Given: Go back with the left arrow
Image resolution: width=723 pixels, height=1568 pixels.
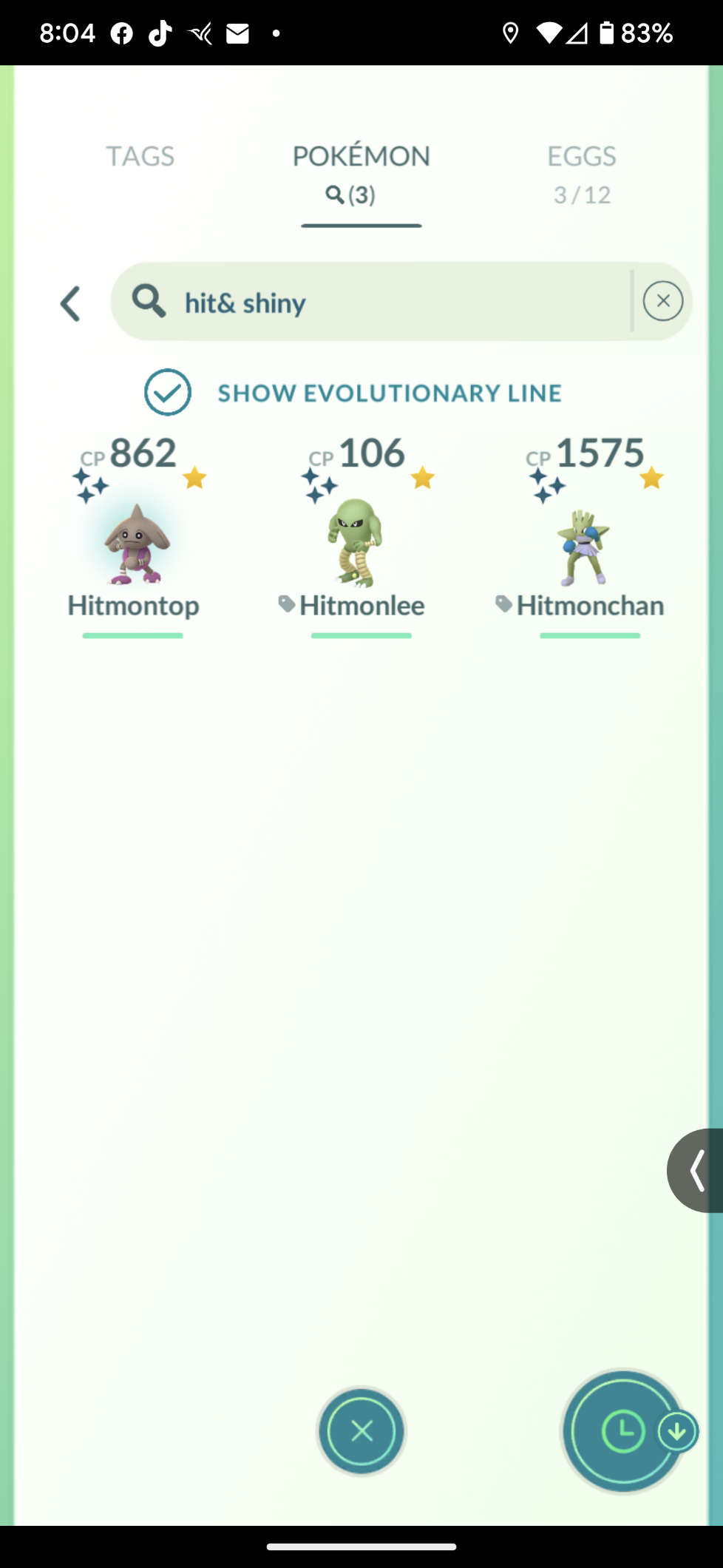Looking at the screenshot, I should point(70,303).
